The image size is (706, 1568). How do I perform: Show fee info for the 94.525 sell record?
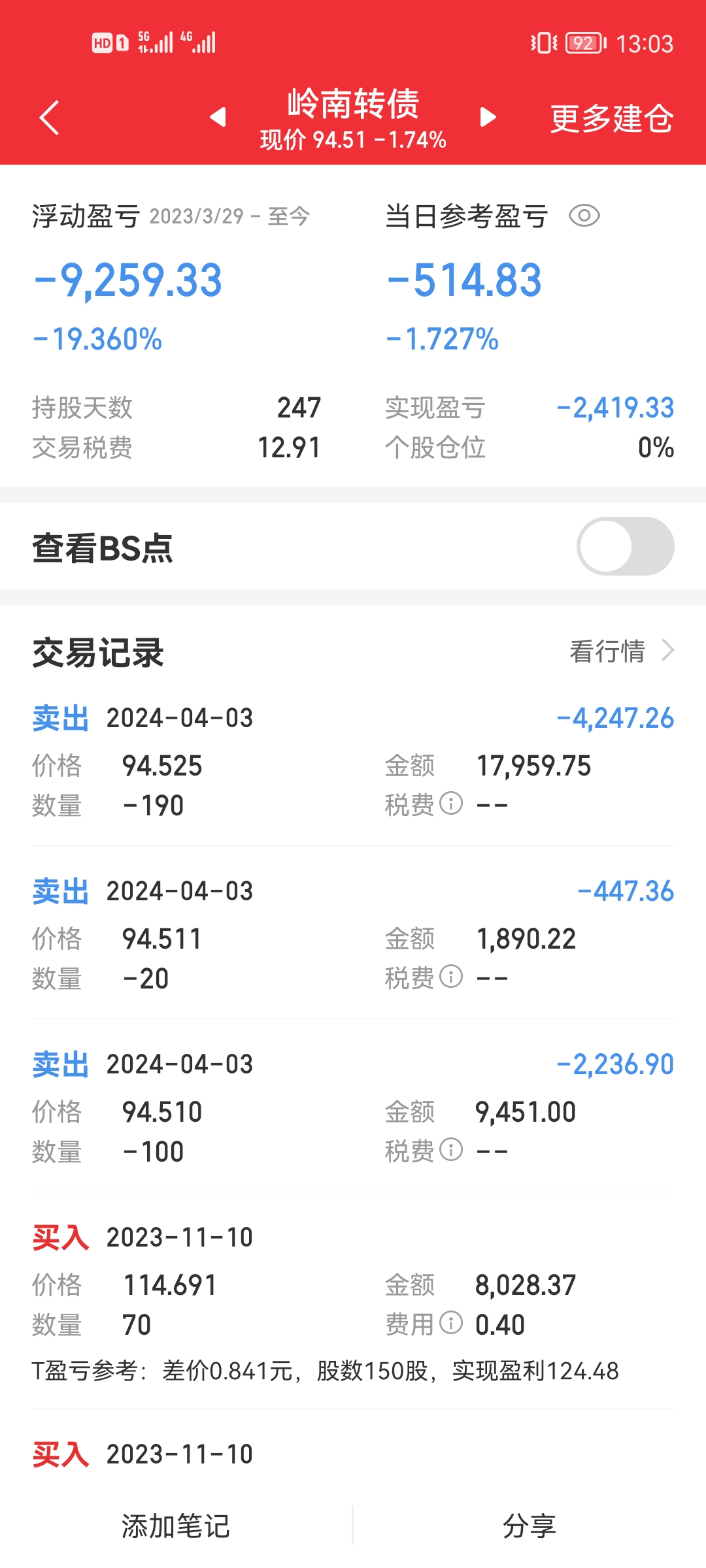pos(451,803)
